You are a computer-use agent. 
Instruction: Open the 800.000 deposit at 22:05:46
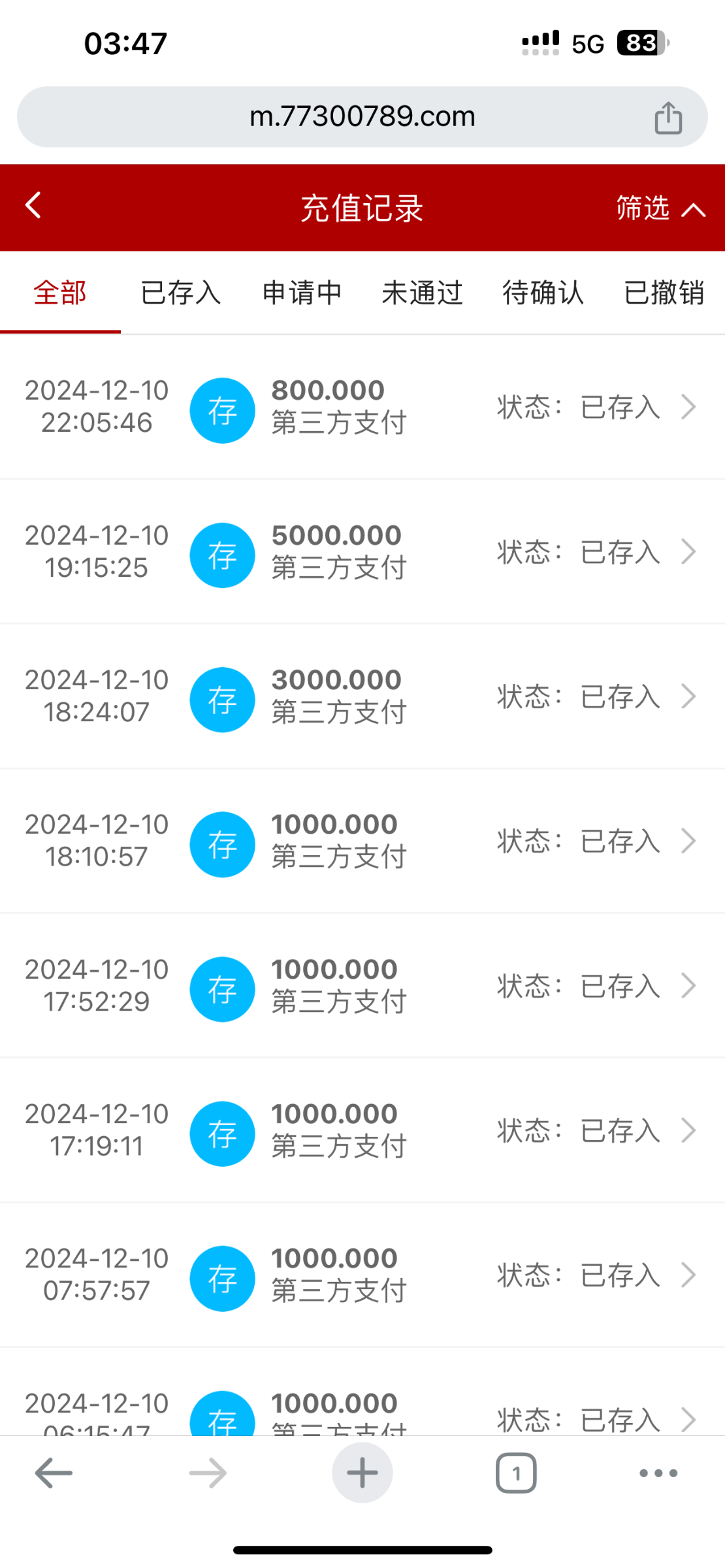[x=362, y=407]
